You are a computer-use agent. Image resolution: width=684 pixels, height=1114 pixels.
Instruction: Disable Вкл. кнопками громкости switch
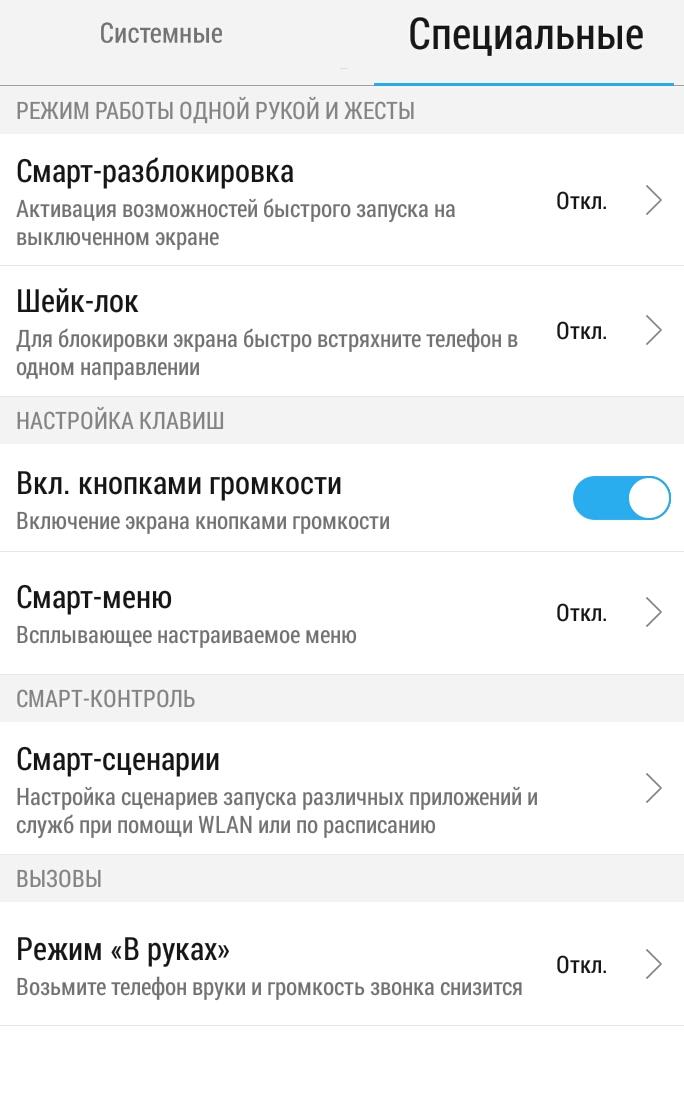tap(621, 498)
